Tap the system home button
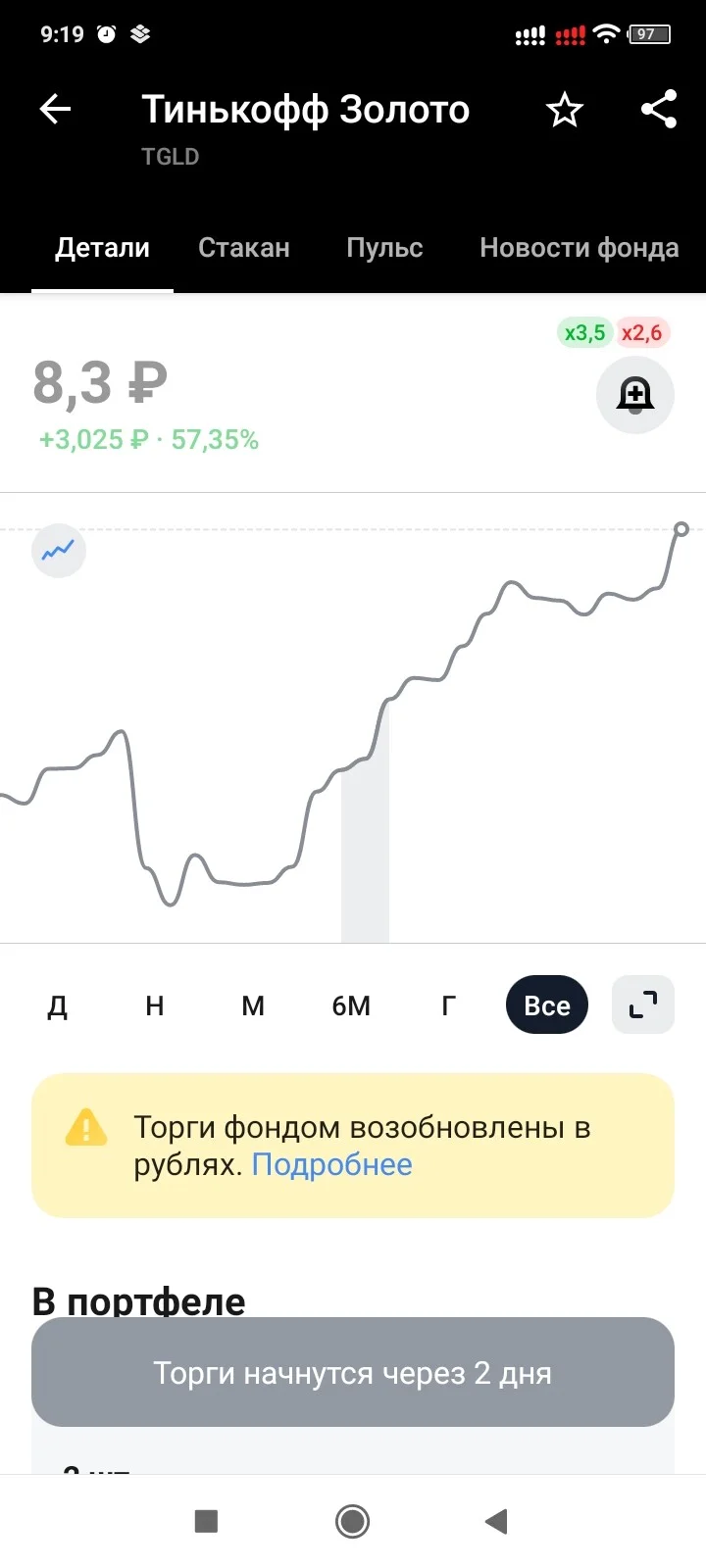 coord(352,1521)
